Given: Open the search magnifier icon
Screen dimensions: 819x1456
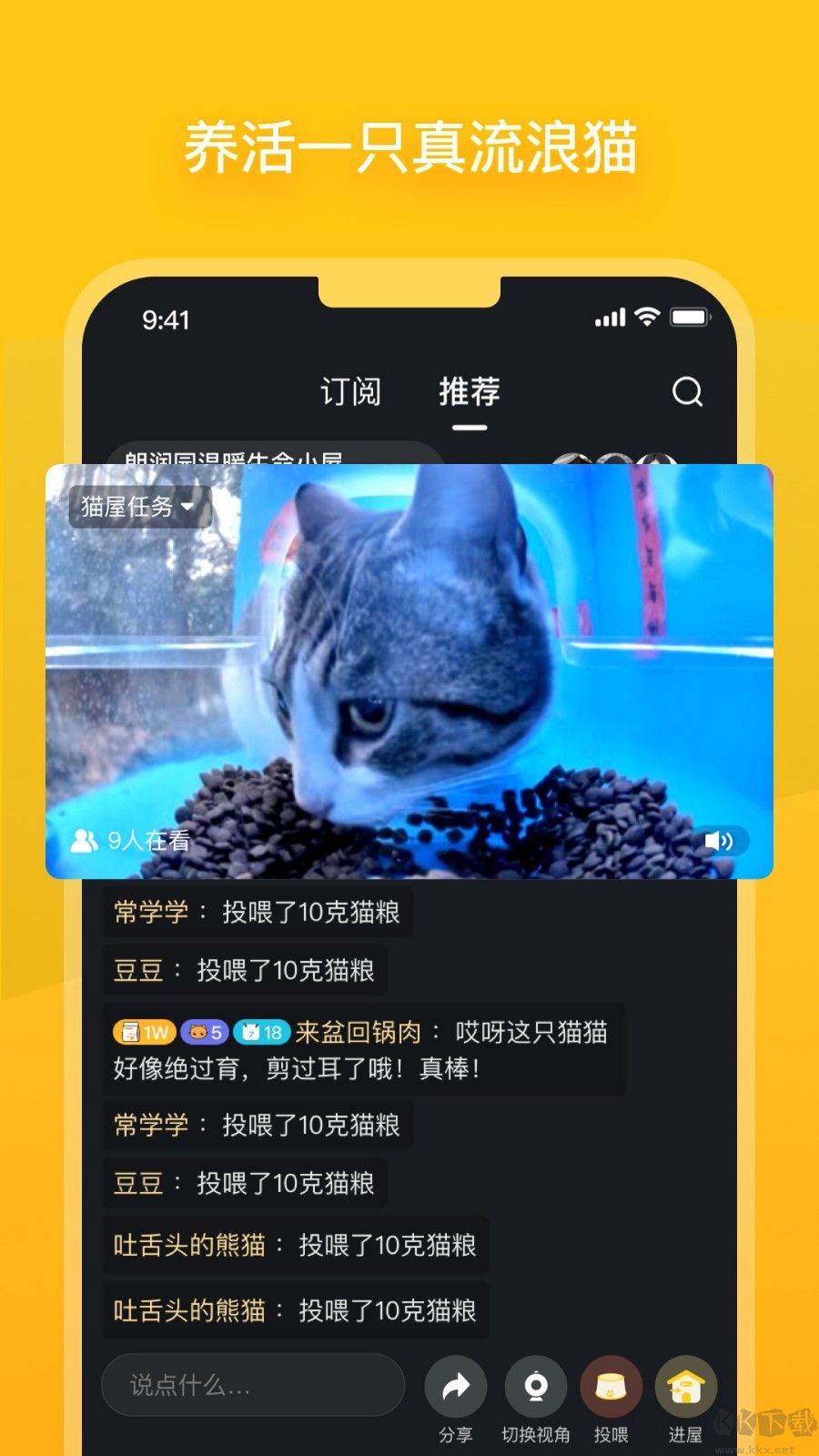Looking at the screenshot, I should click(688, 391).
